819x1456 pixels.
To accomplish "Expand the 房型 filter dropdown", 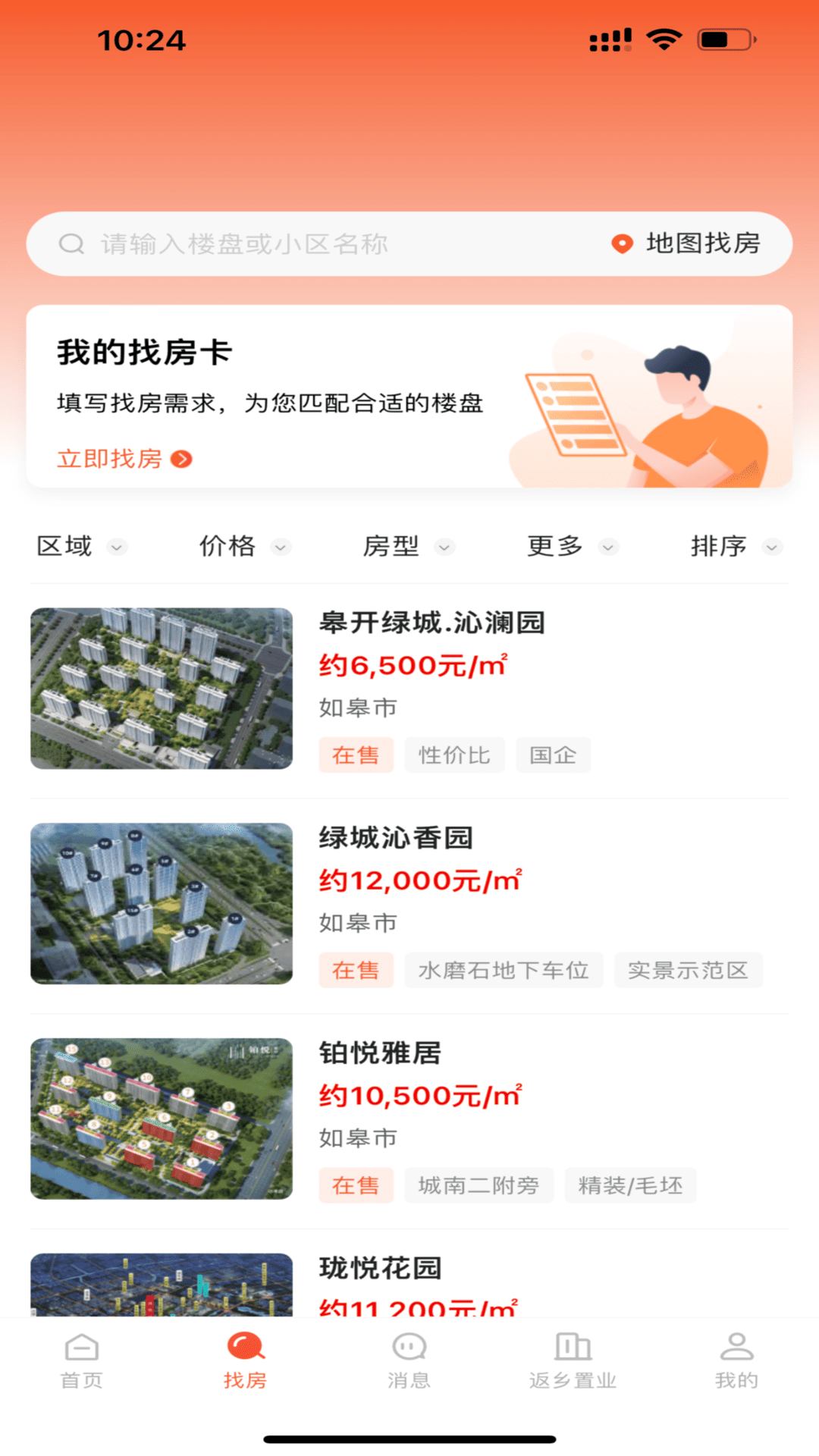I will pyautogui.click(x=408, y=546).
